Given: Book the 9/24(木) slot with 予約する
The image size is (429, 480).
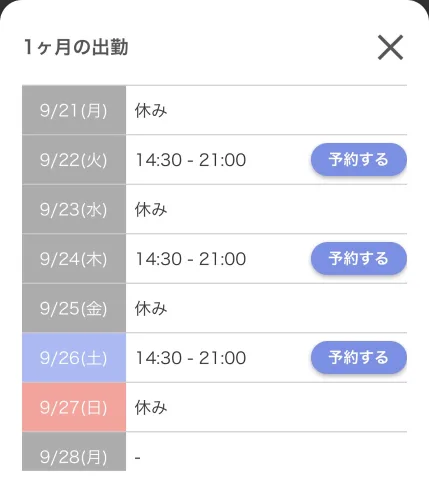Looking at the screenshot, I should tap(359, 258).
